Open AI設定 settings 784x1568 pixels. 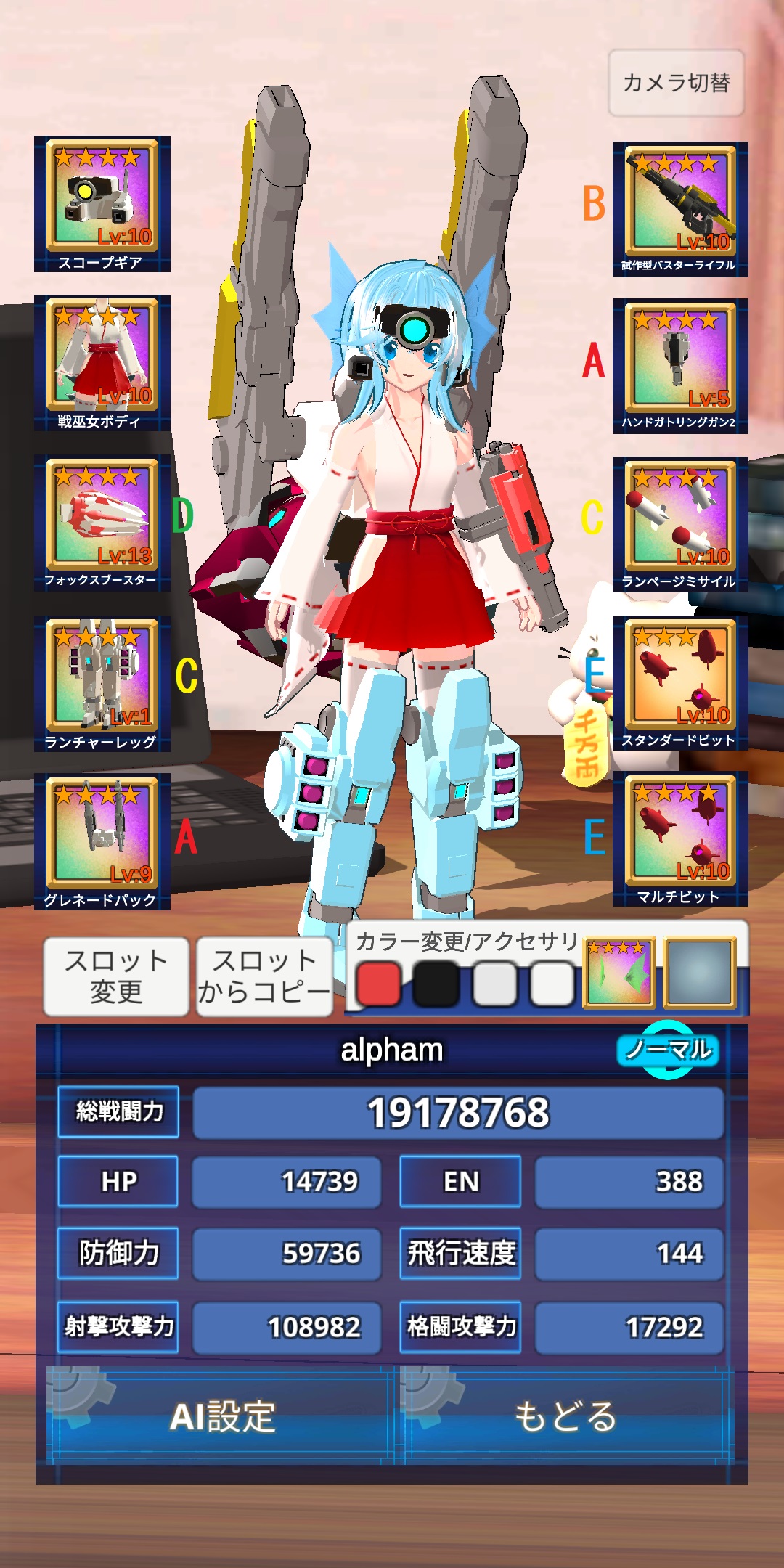[x=221, y=1416]
